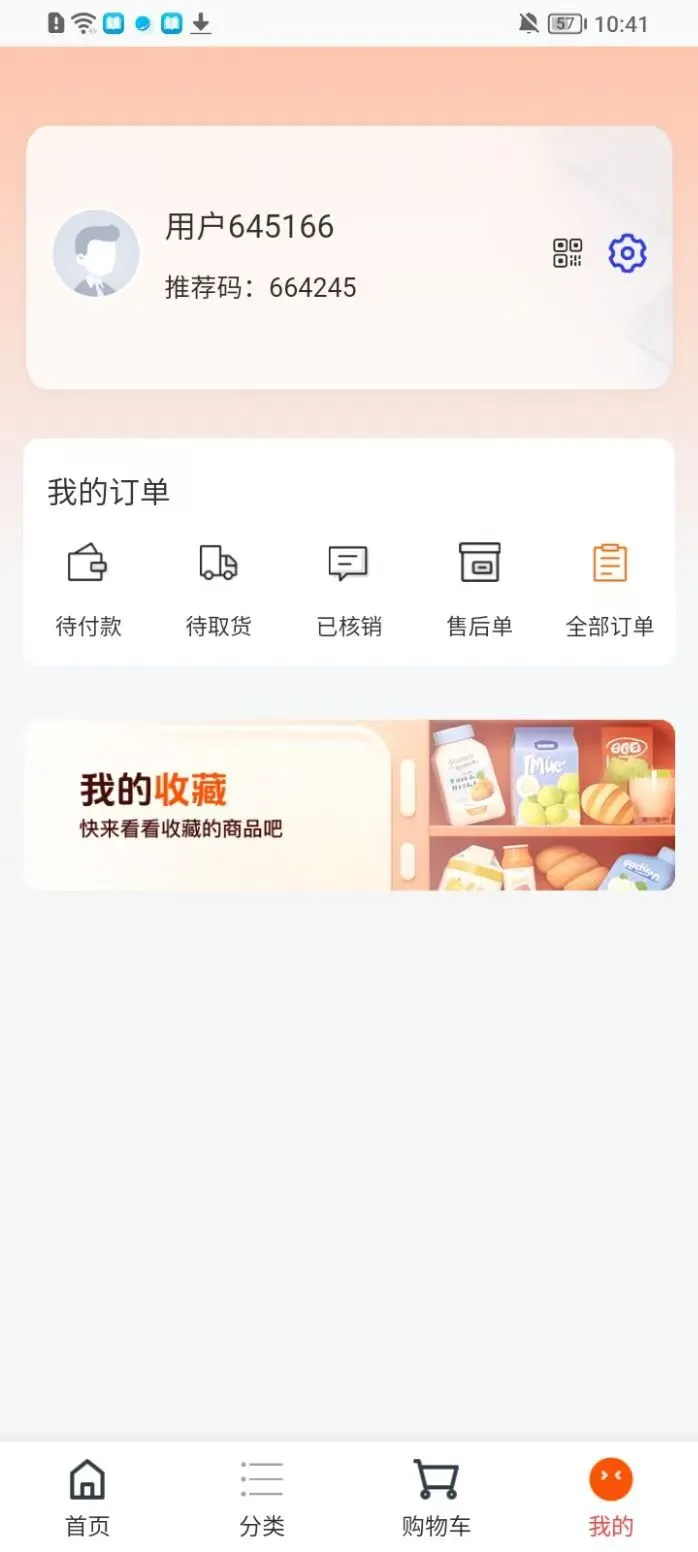View 待取货 orders awaiting pickup
Screen dimensions: 698x1552
218,589
